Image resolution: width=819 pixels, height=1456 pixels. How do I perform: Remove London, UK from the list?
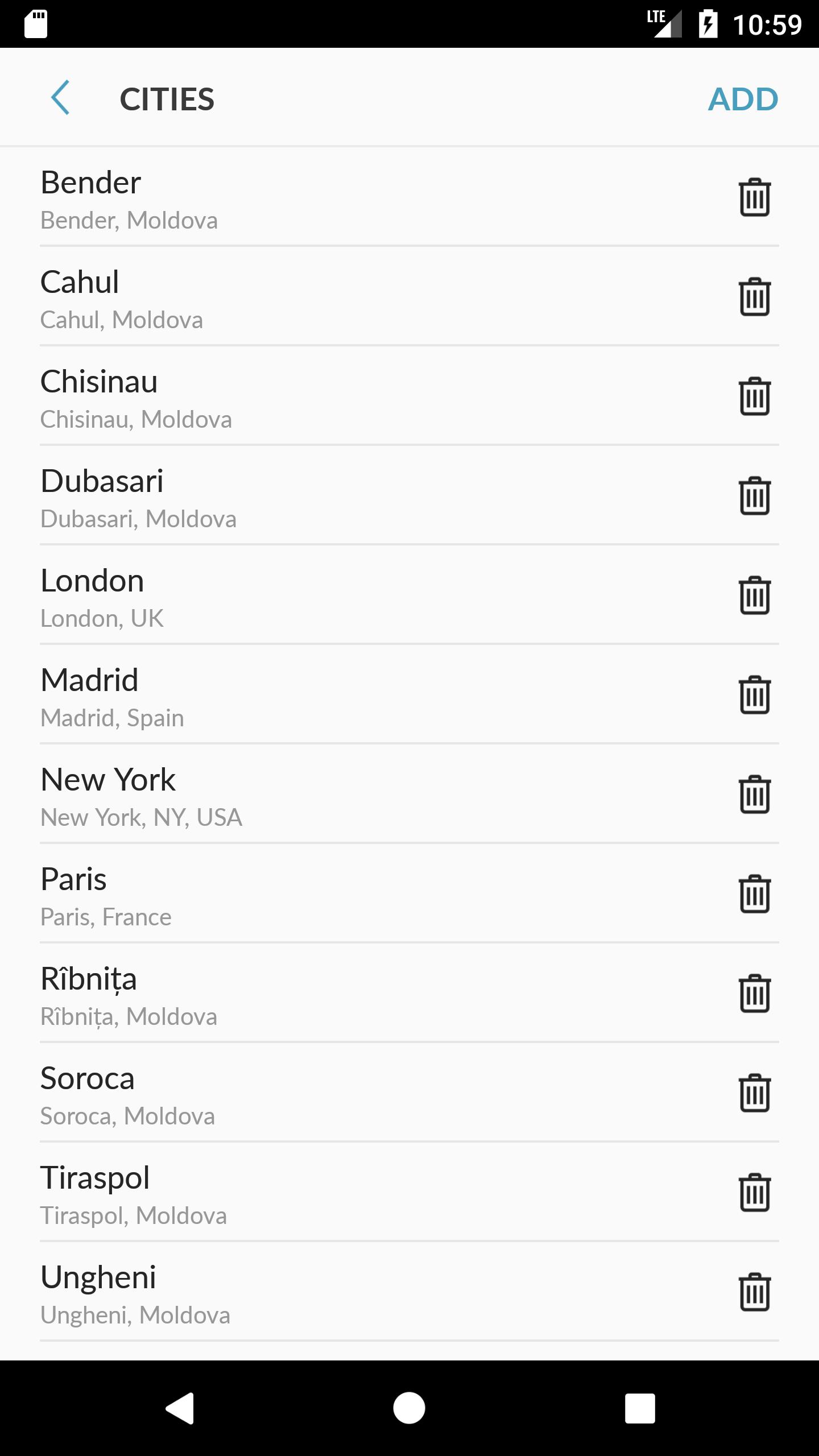click(x=755, y=595)
